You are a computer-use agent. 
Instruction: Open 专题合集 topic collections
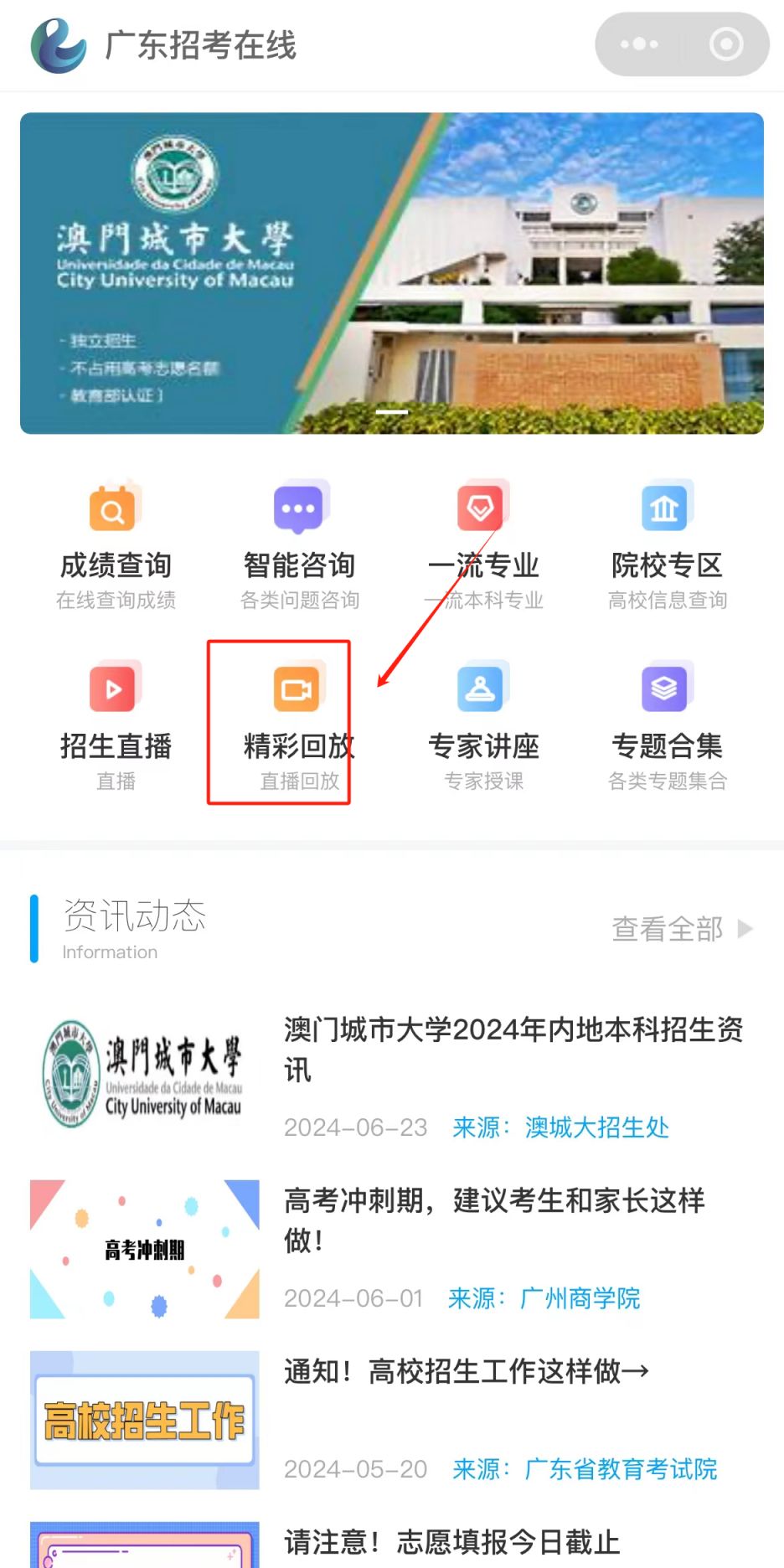point(668,727)
